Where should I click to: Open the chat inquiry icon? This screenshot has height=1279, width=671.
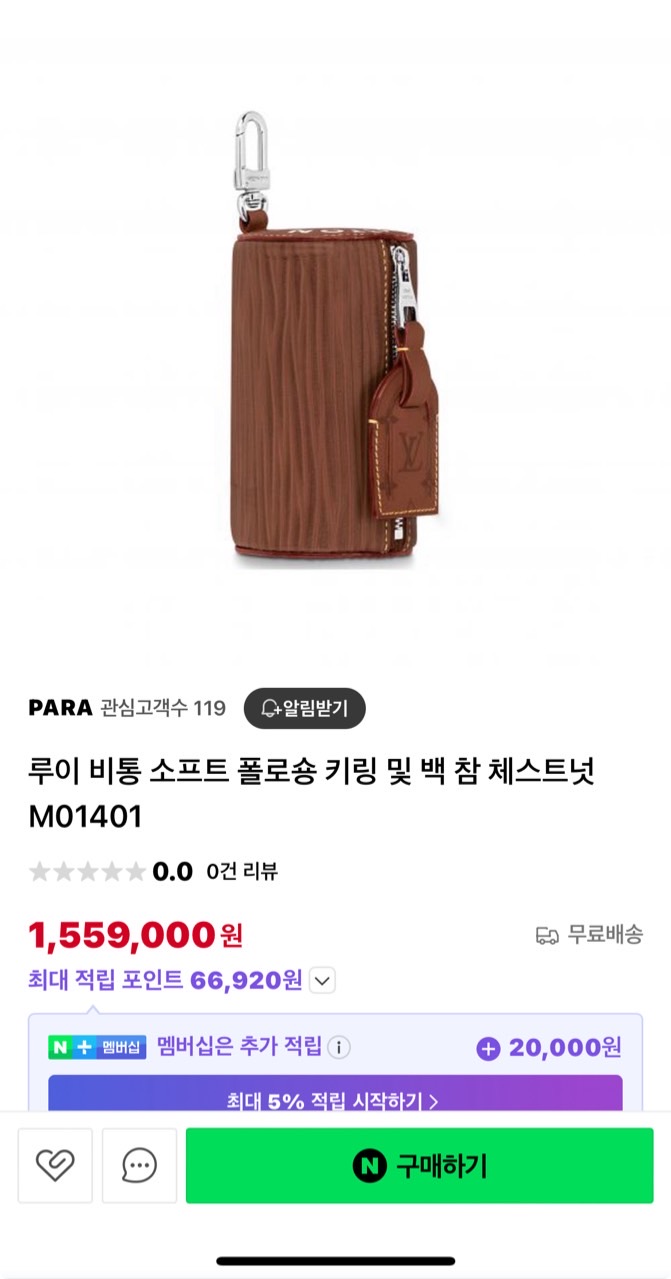[139, 1165]
